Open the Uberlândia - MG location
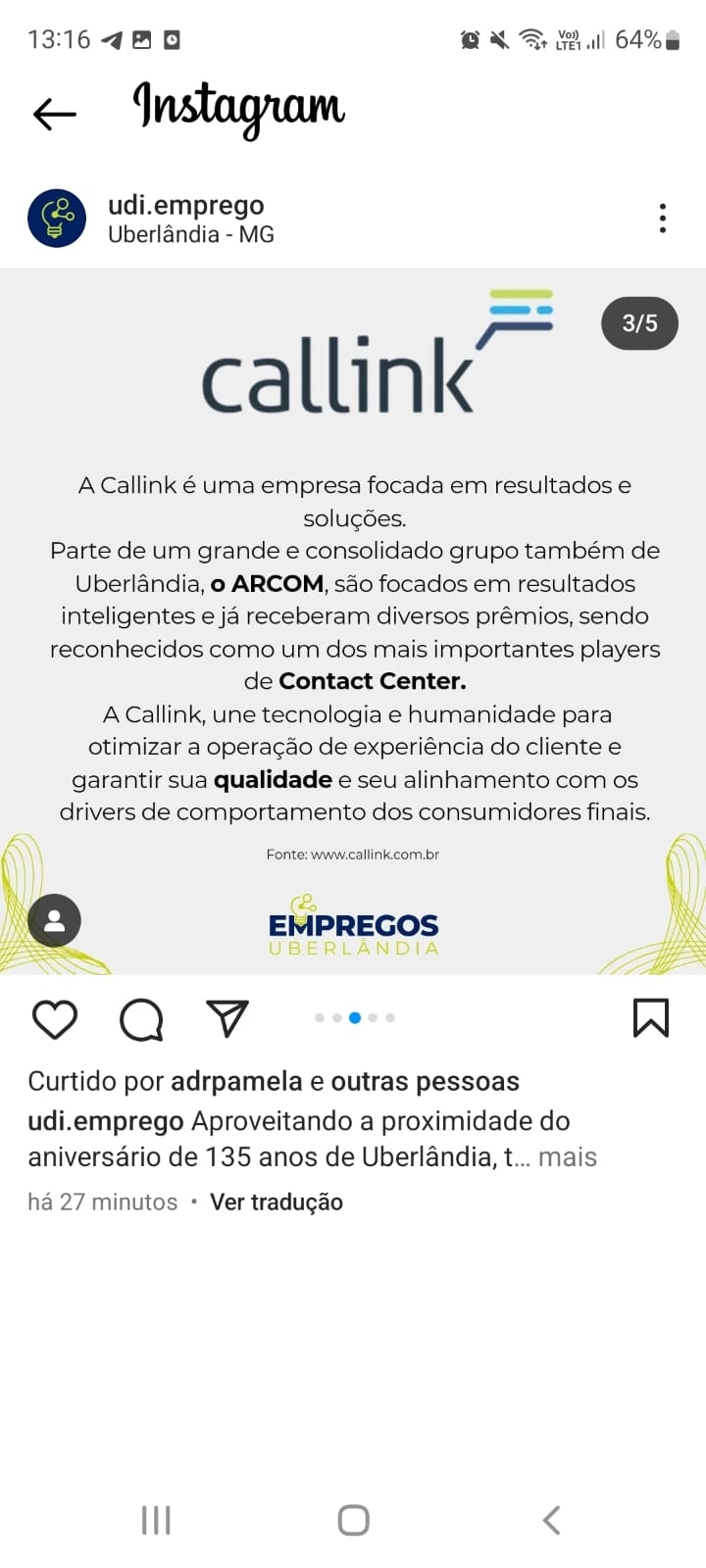Viewport: 706px width, 1568px height. click(191, 235)
